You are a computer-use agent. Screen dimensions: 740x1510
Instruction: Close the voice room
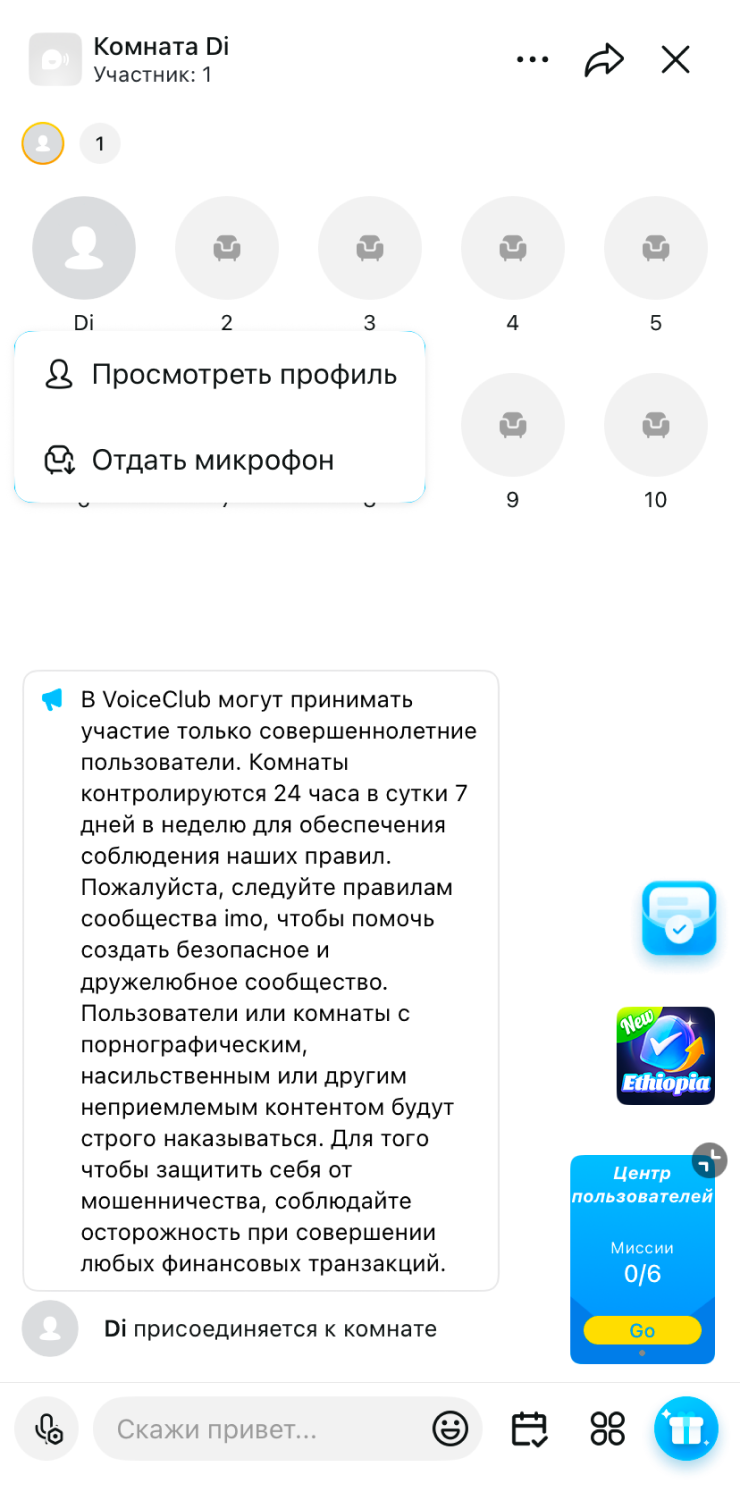[676, 60]
